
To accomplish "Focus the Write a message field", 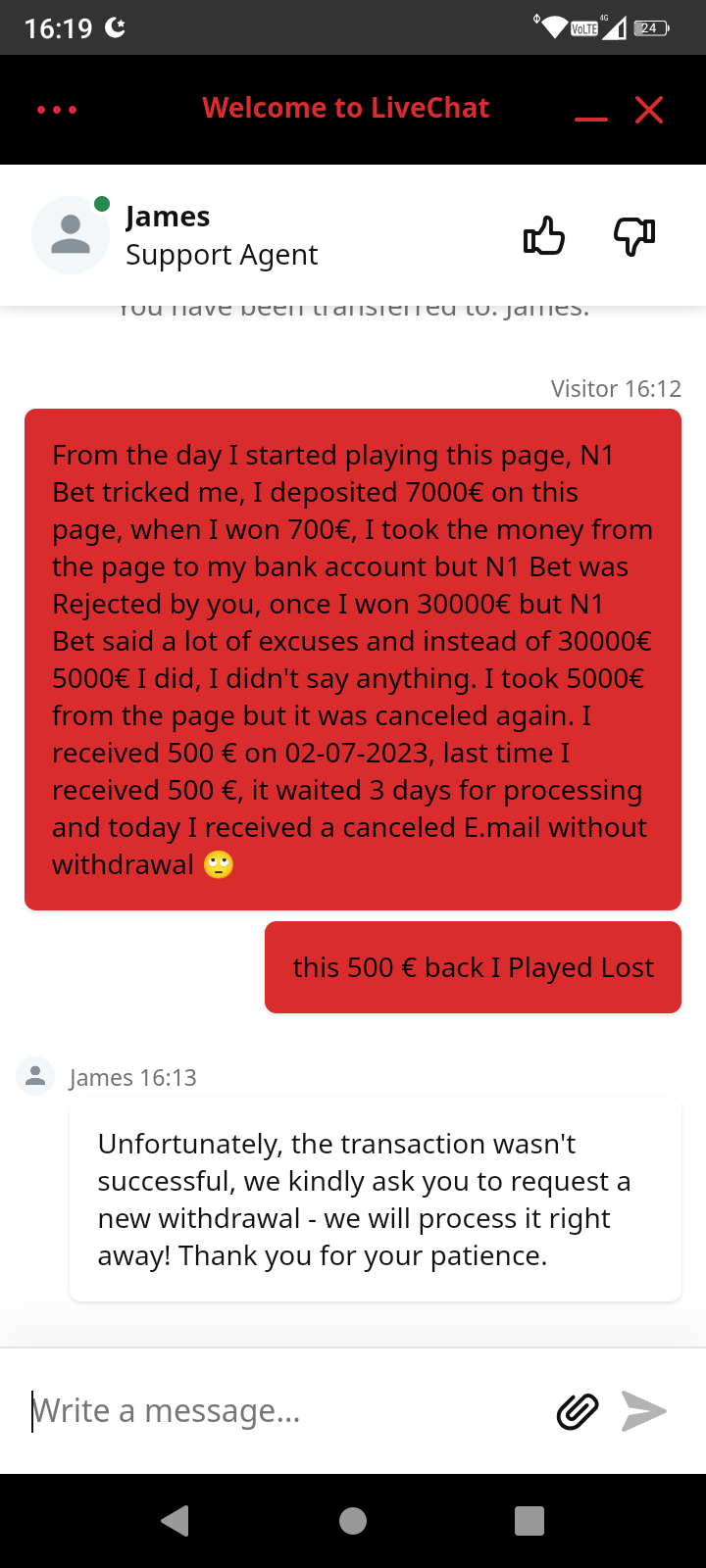I will click(275, 1411).
